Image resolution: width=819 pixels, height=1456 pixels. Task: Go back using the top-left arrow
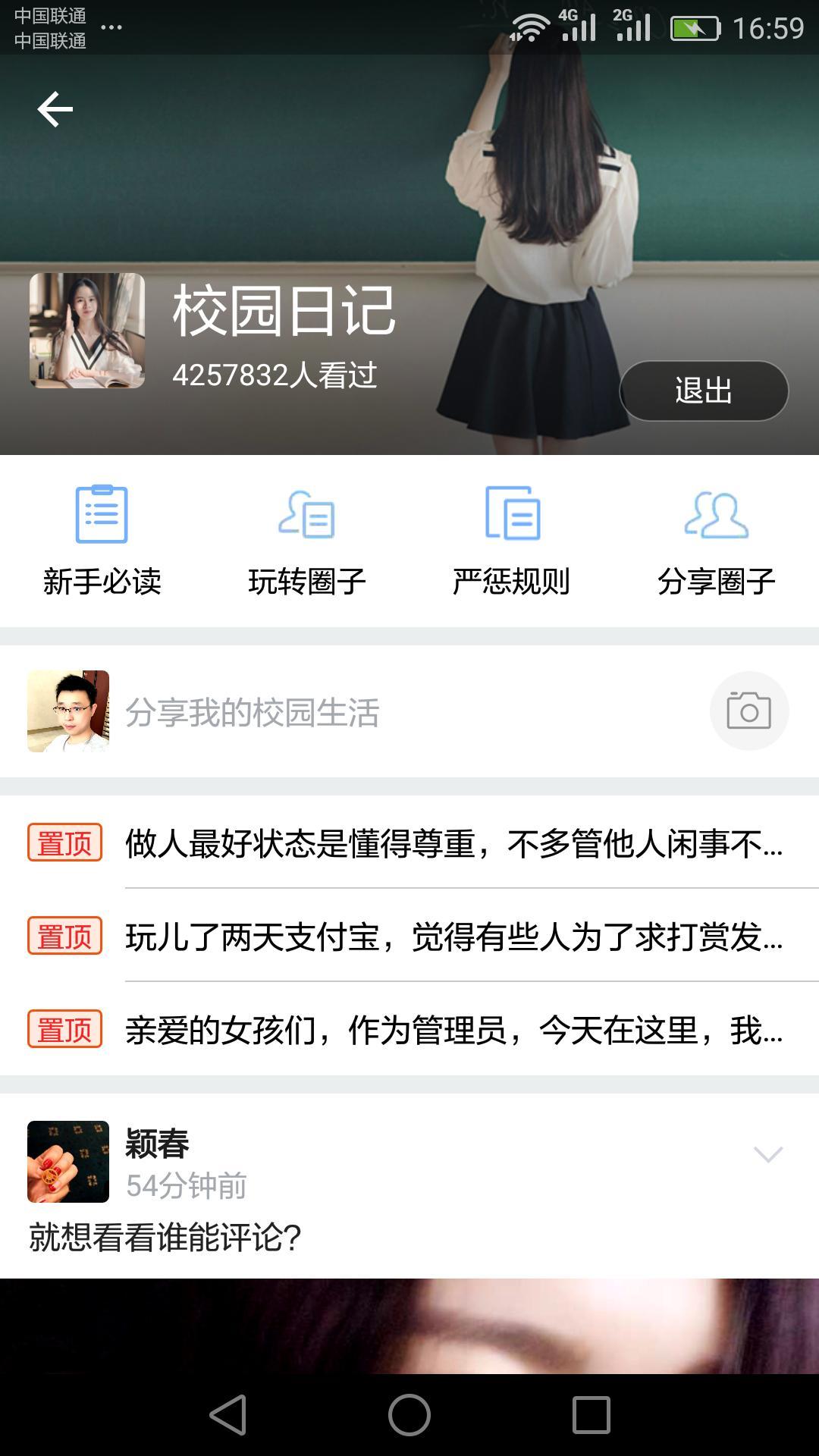click(x=55, y=109)
